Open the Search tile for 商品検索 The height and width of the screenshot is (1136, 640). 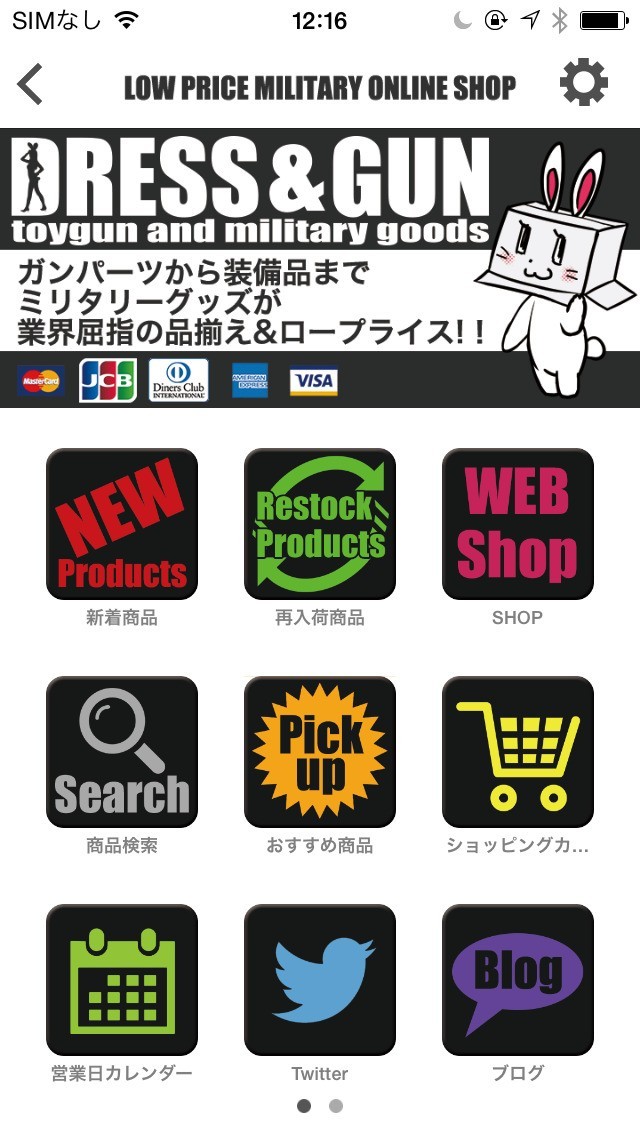pos(122,752)
